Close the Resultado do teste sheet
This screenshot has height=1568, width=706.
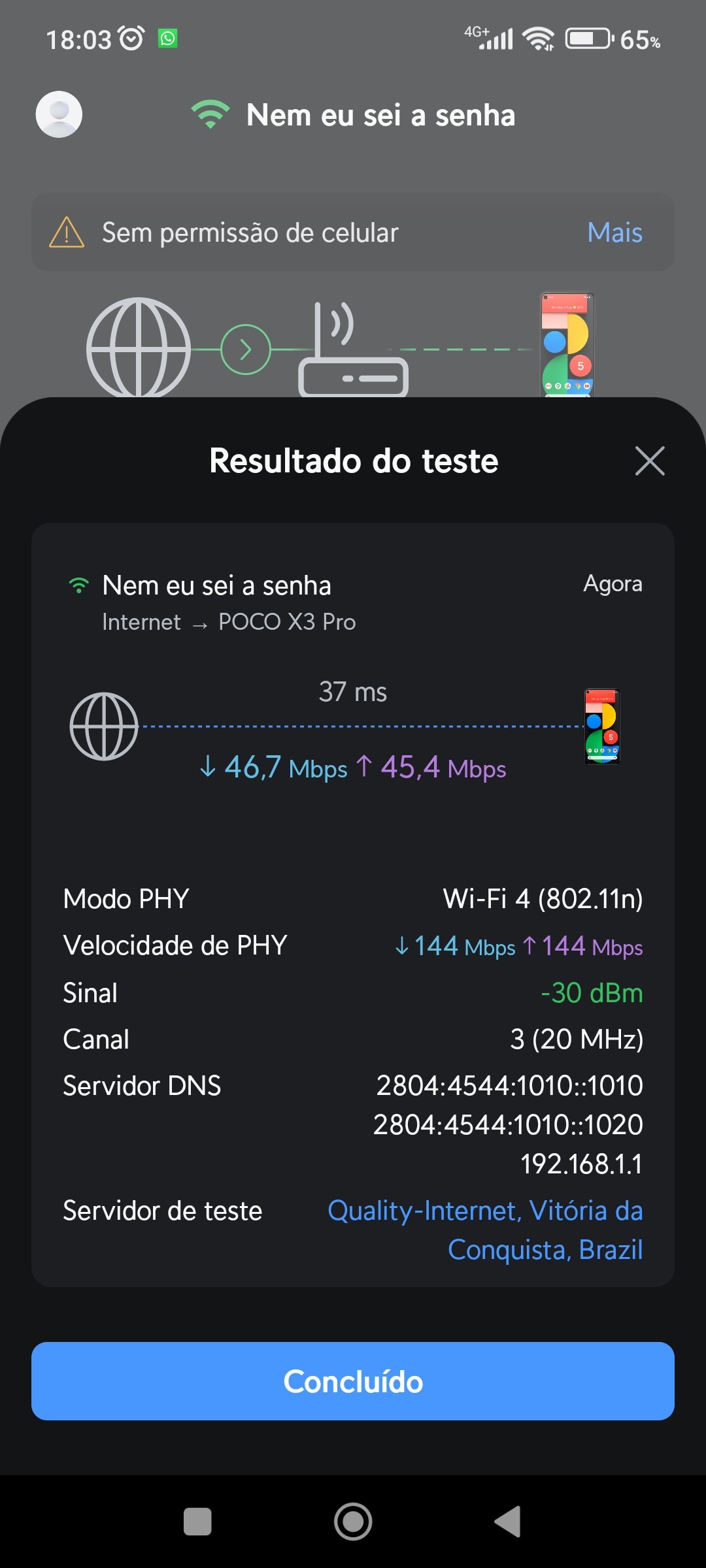pos(650,461)
